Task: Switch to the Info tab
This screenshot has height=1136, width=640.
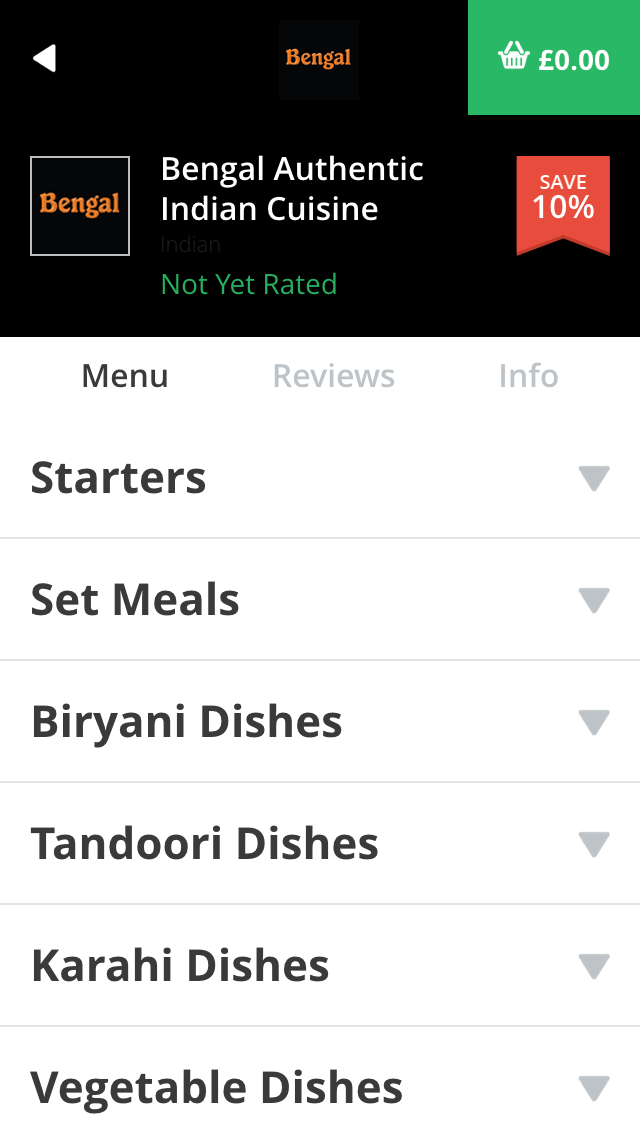Action: pos(528,375)
